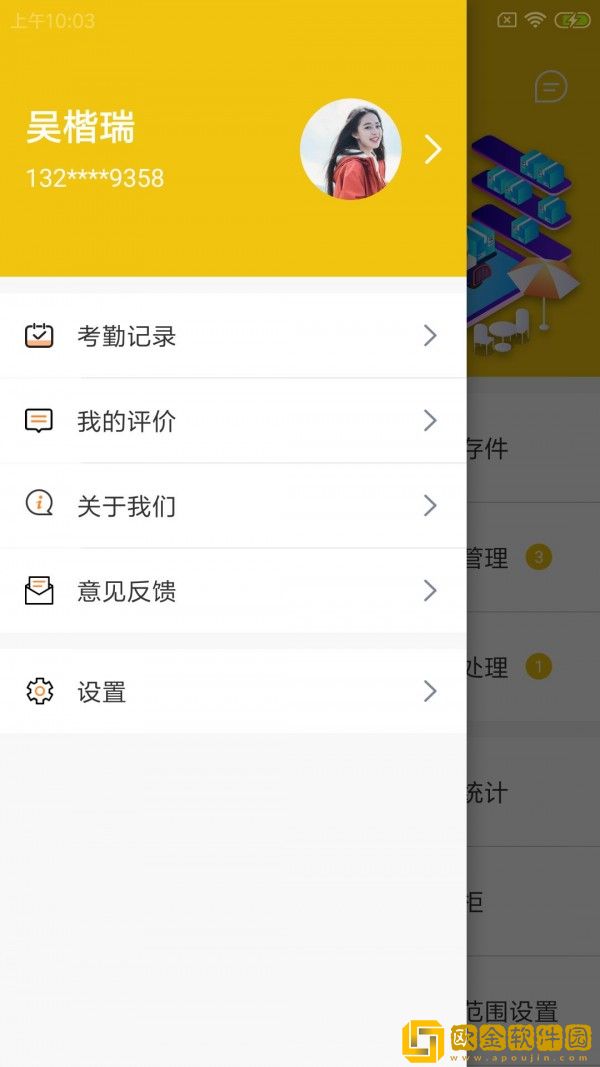Open 设置 settings
The image size is (600, 1067).
pos(232,691)
